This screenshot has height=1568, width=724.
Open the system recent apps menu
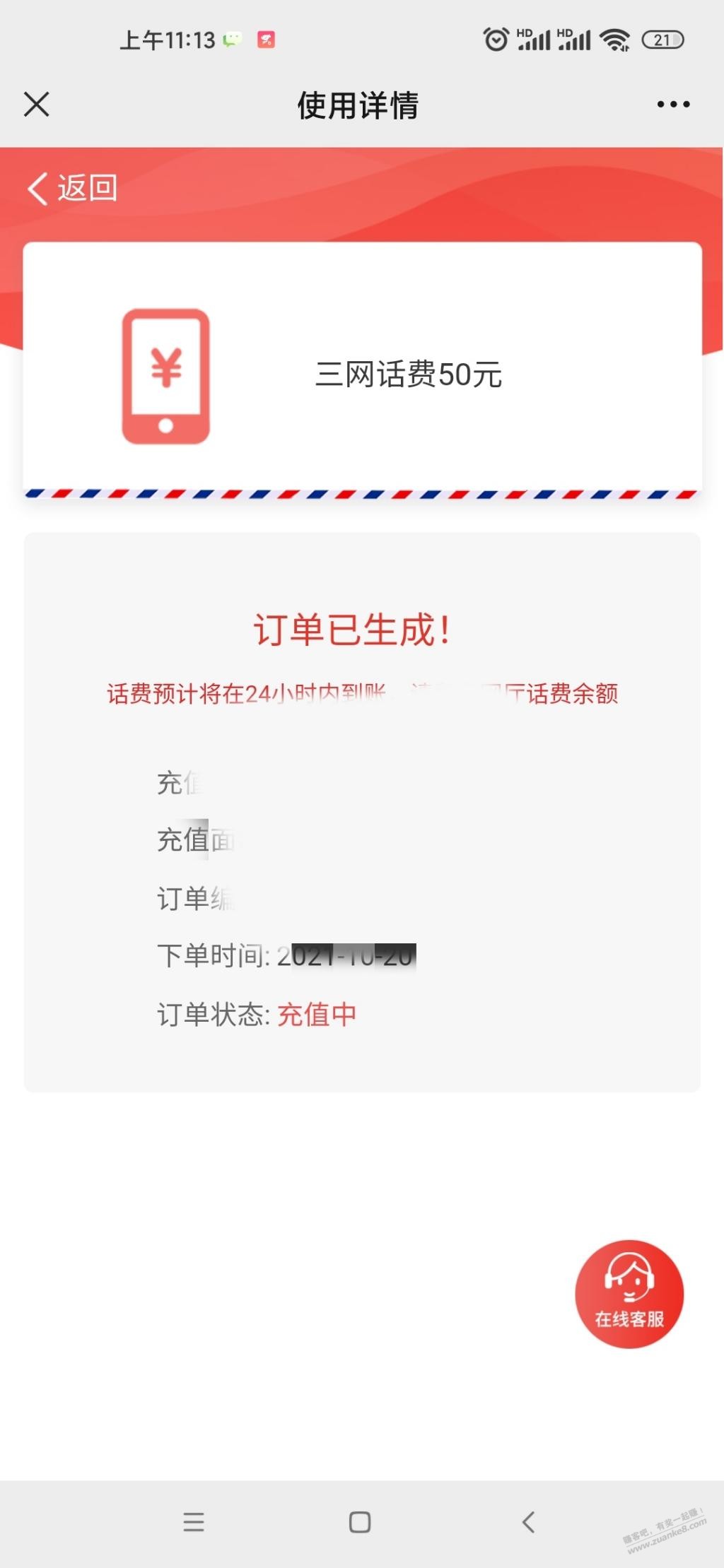(x=193, y=1521)
